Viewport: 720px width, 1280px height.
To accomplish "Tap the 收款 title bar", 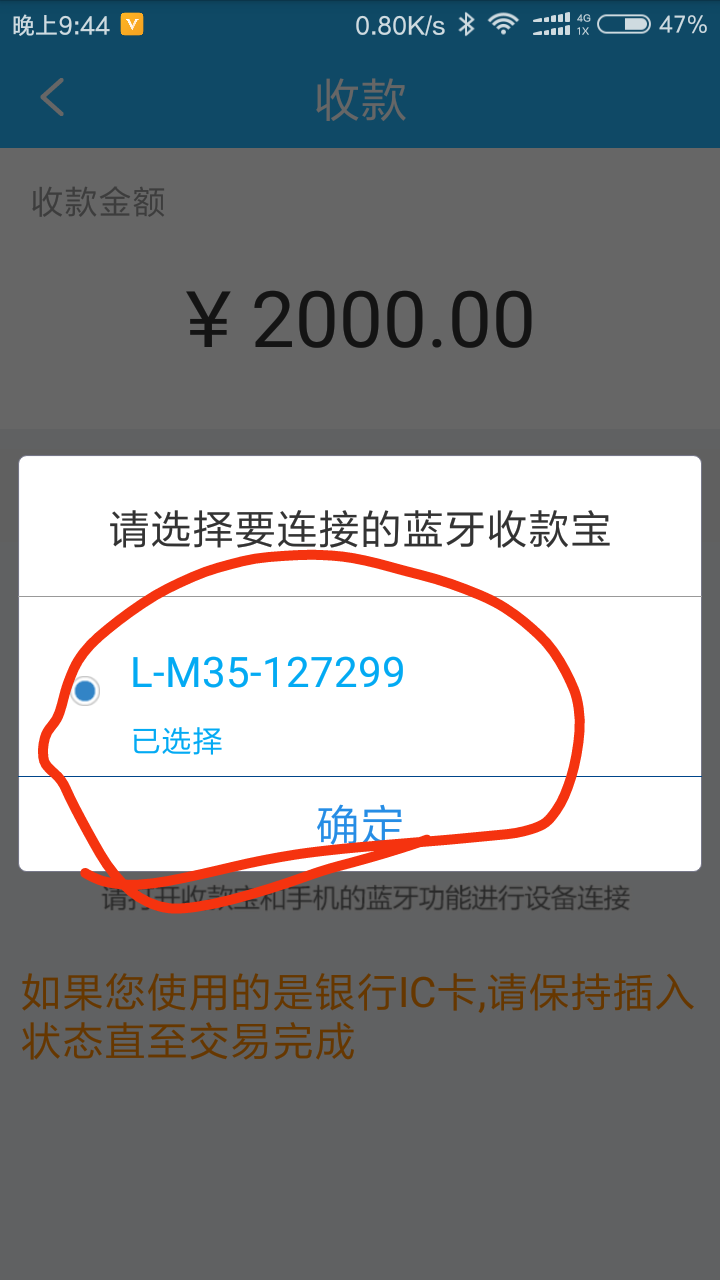I will click(x=360, y=99).
